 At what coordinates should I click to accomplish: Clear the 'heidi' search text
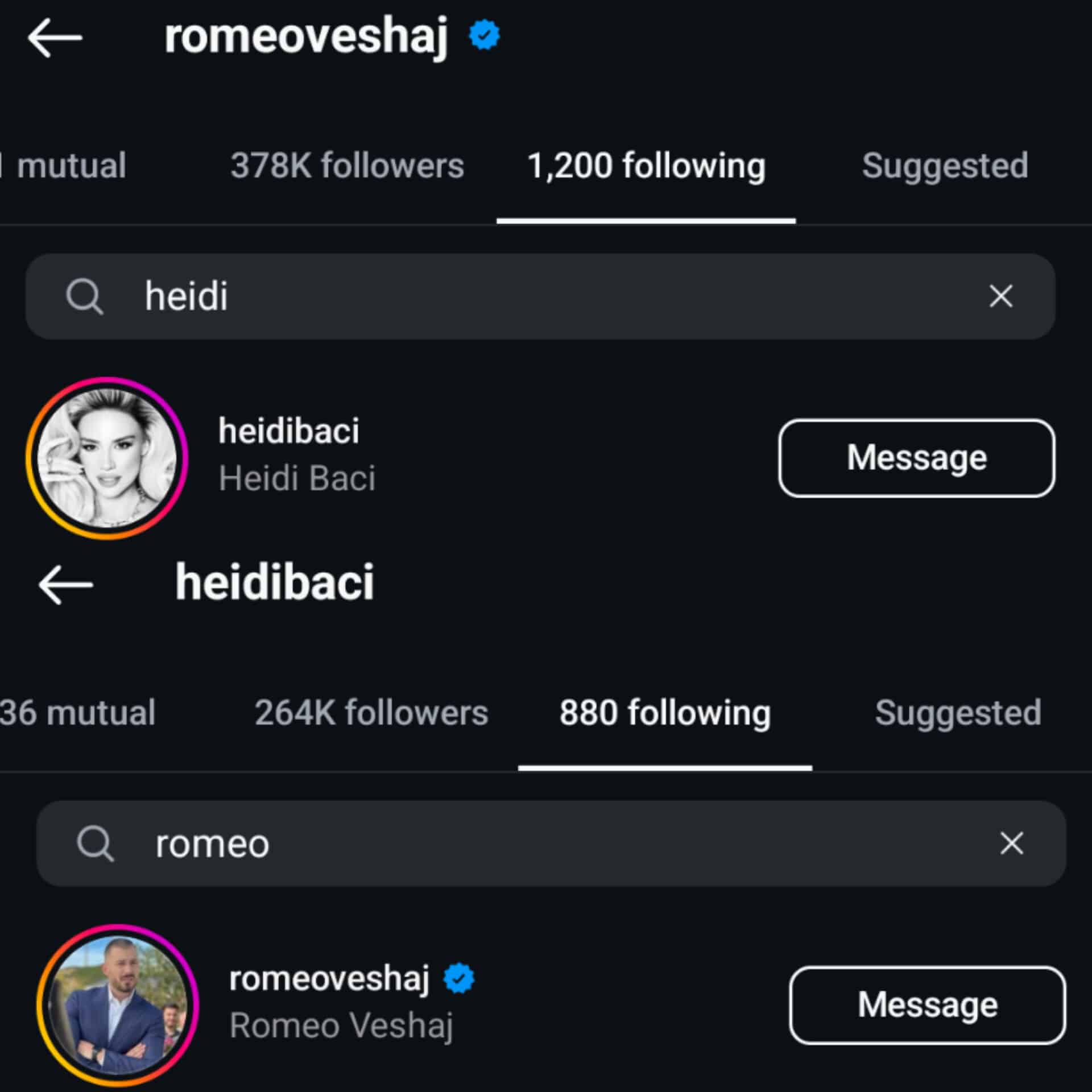pyautogui.click(x=1000, y=296)
